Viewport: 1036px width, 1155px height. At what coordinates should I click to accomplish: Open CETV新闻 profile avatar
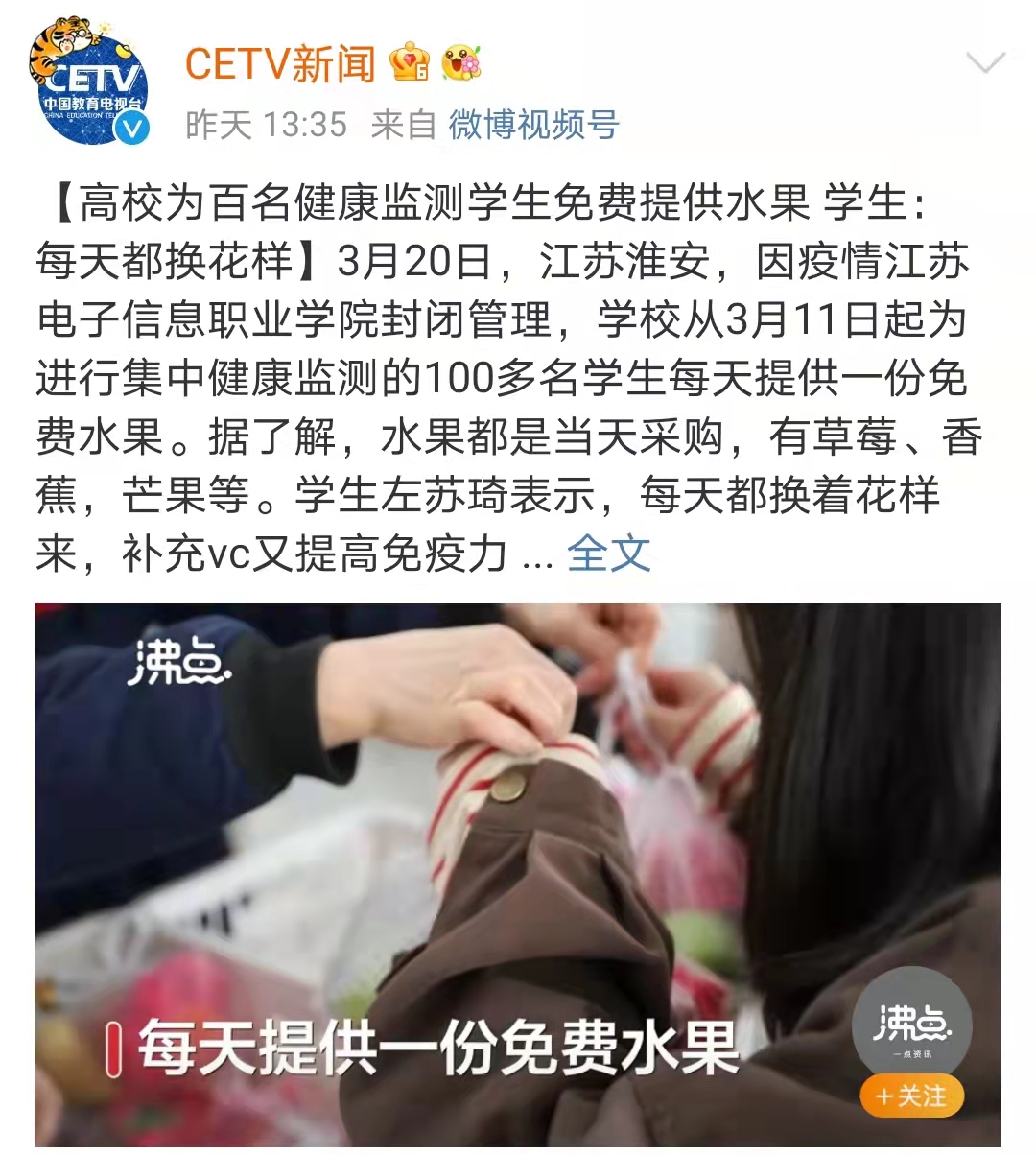pos(89,82)
